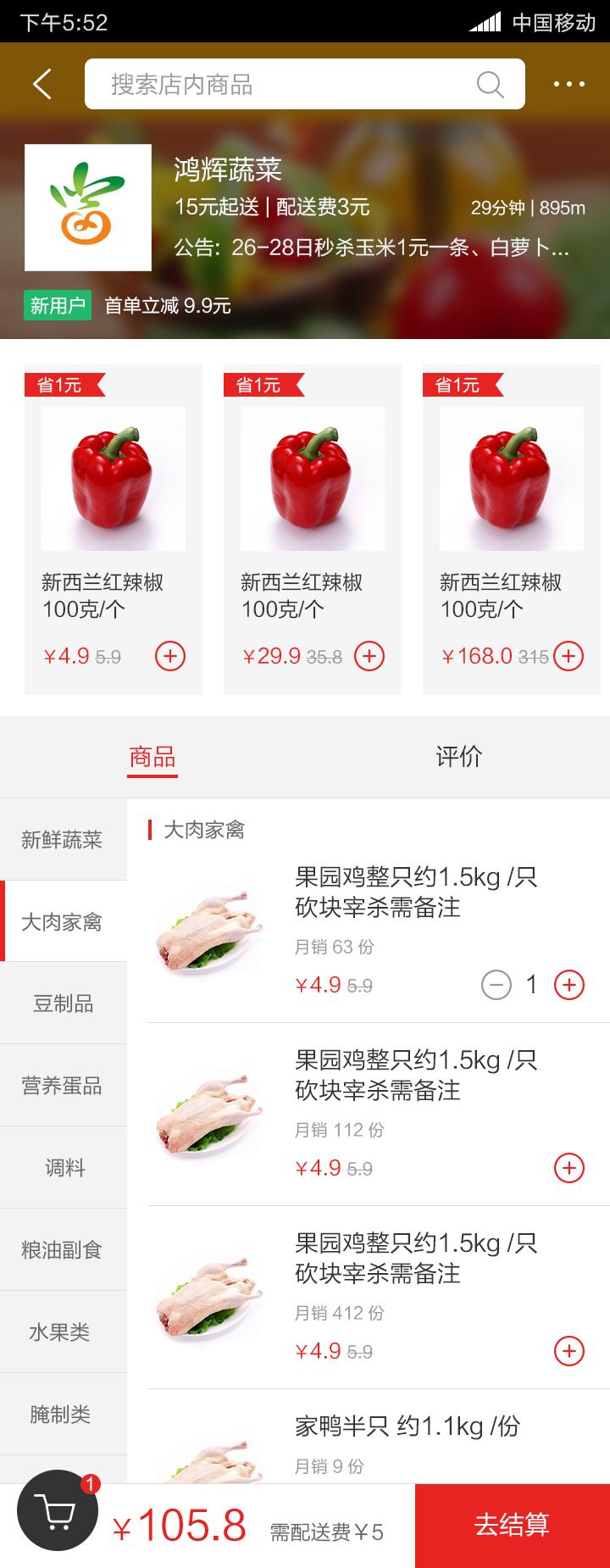Tap the 鸿辉蔬菜 store logo
Viewport: 610px width, 1568px height.
[89, 208]
